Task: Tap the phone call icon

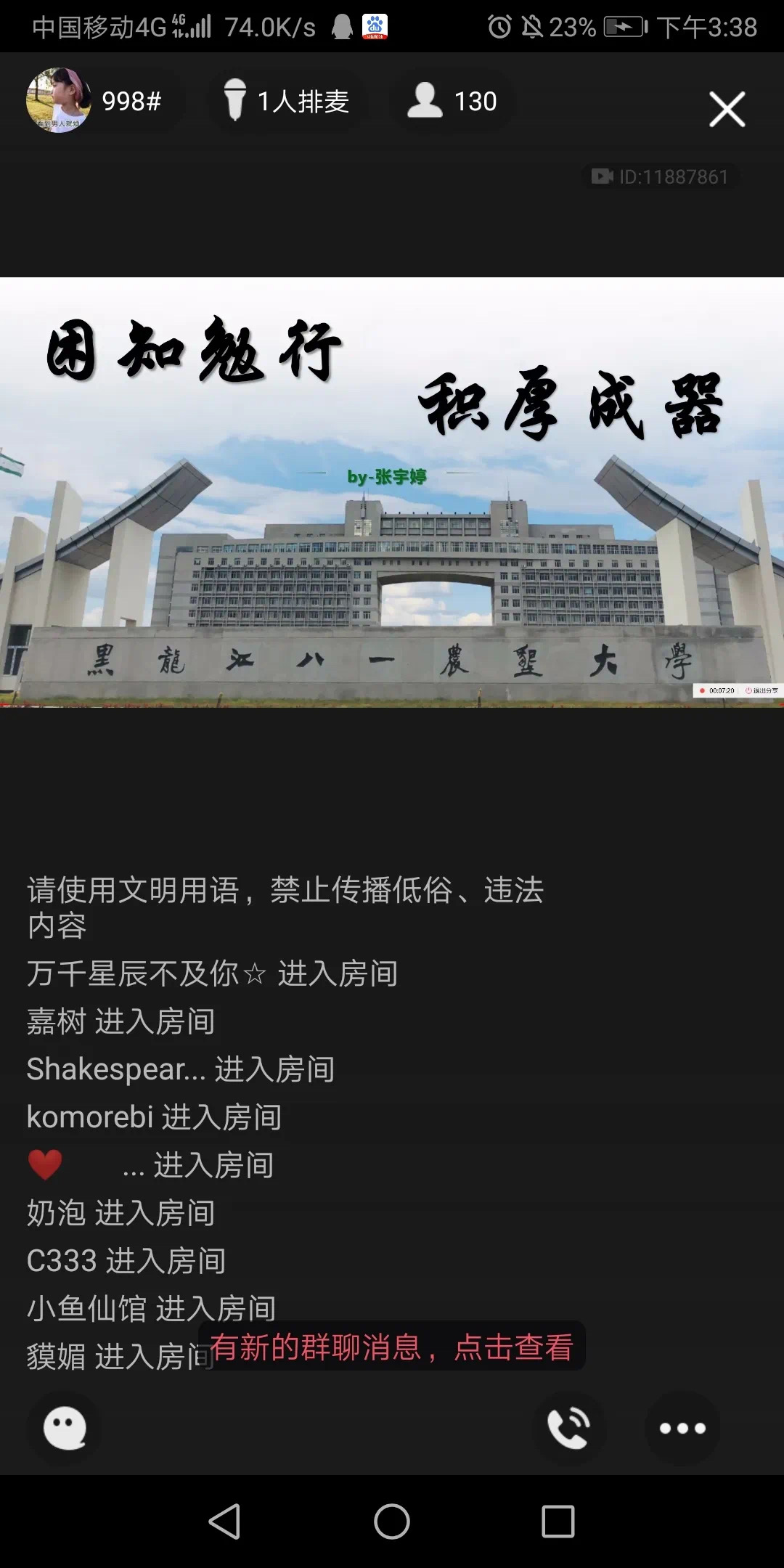Action: coord(569,1428)
